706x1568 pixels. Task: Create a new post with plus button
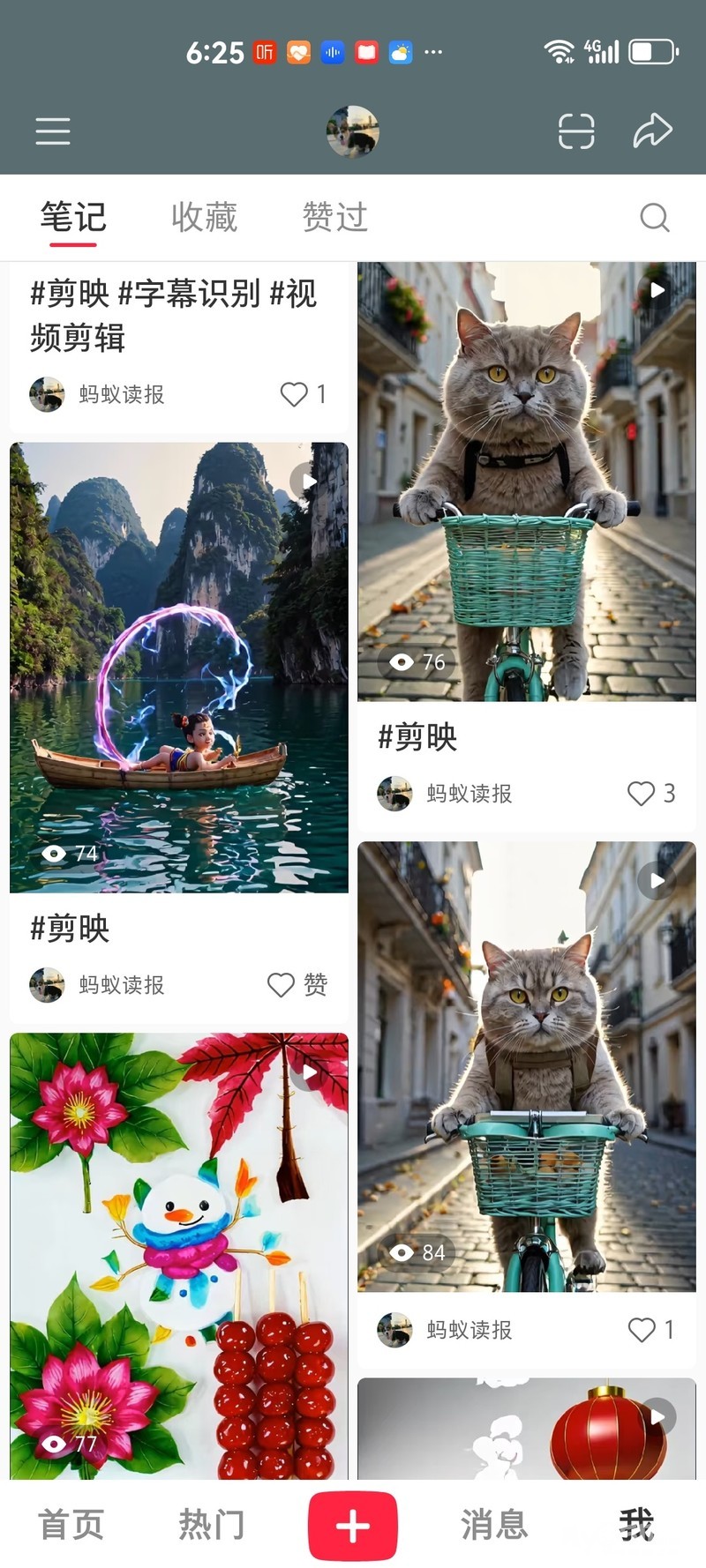352,1526
